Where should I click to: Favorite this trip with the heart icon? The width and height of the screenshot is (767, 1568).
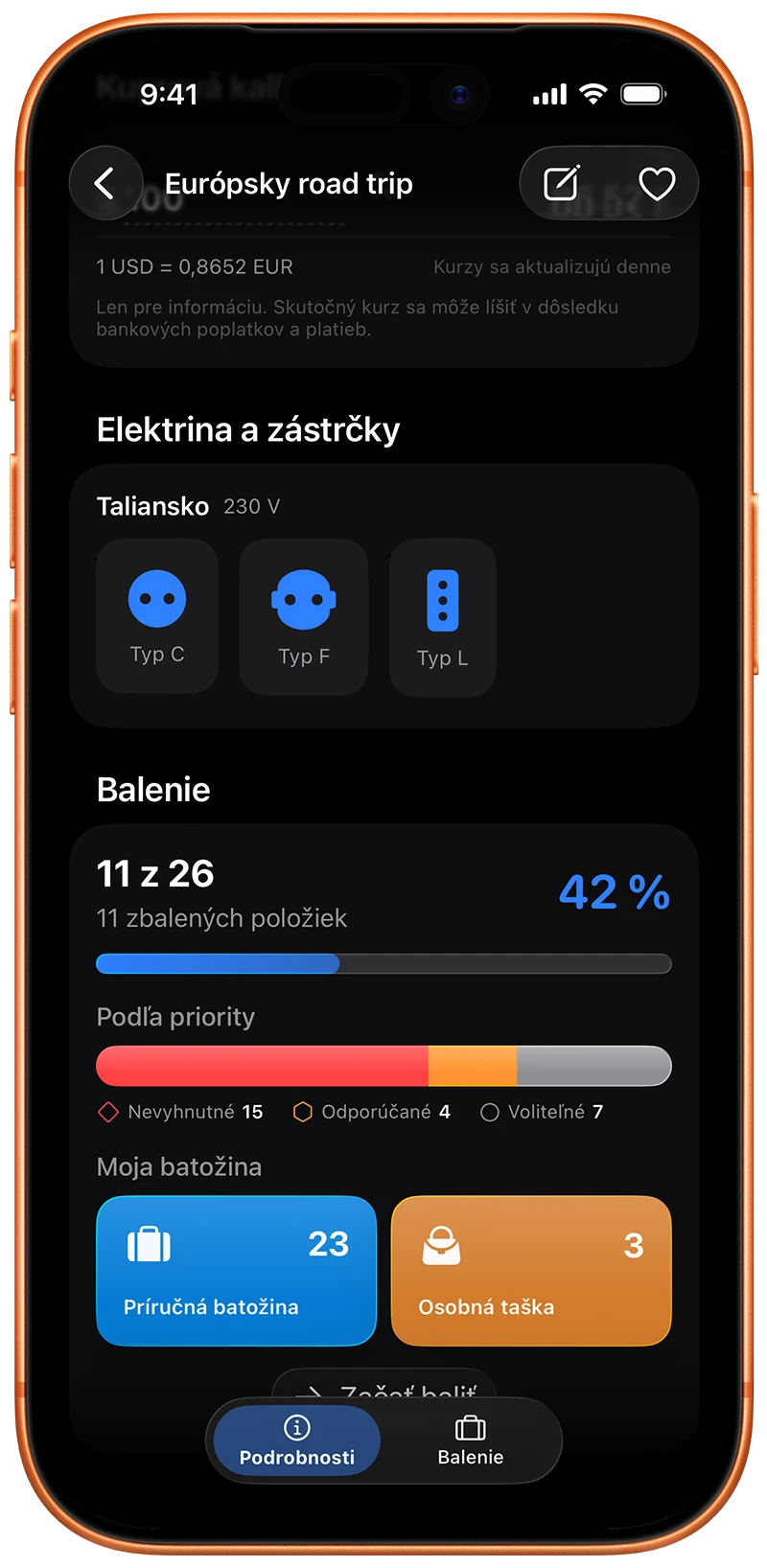coord(657,183)
